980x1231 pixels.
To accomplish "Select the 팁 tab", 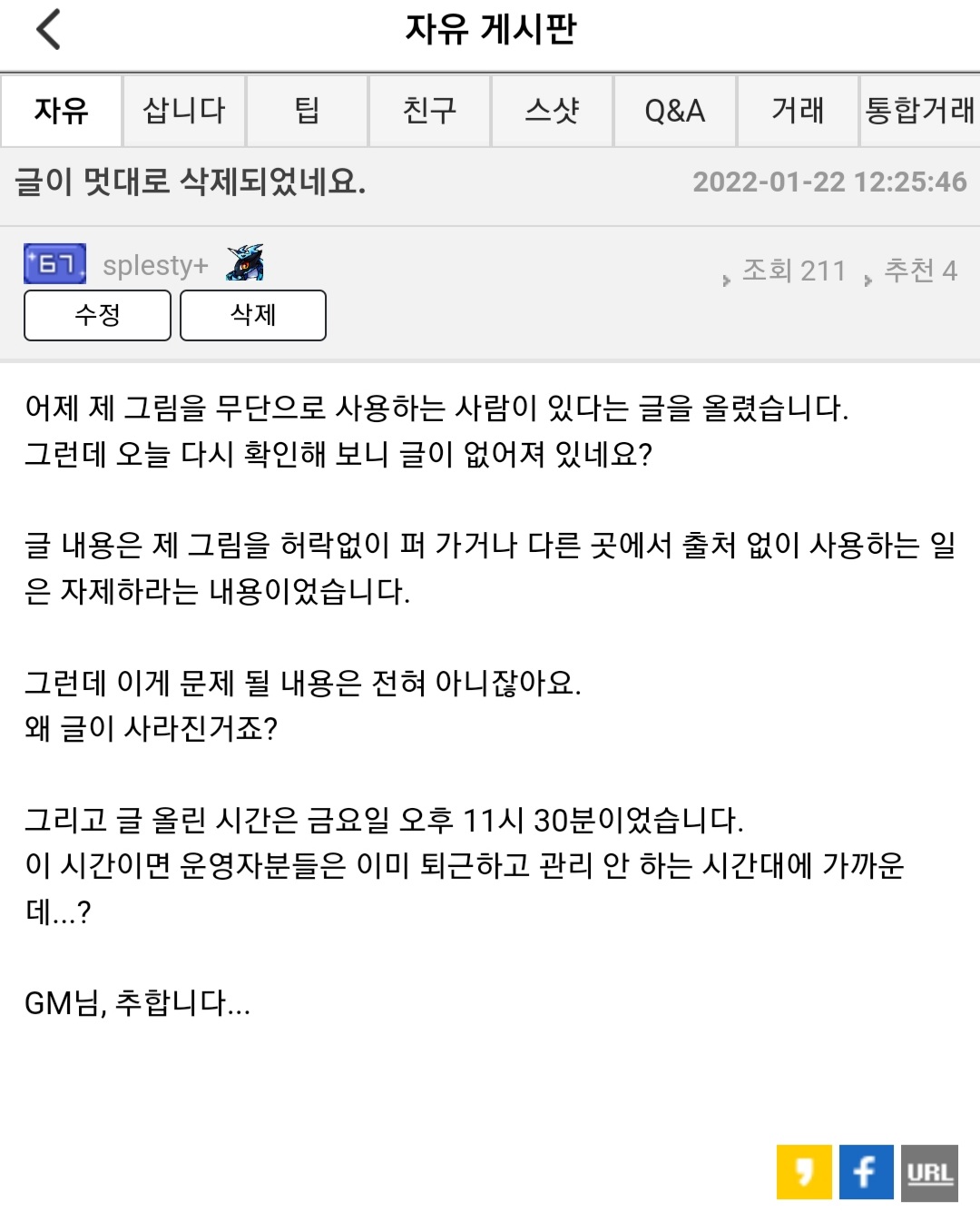I will coord(307,111).
